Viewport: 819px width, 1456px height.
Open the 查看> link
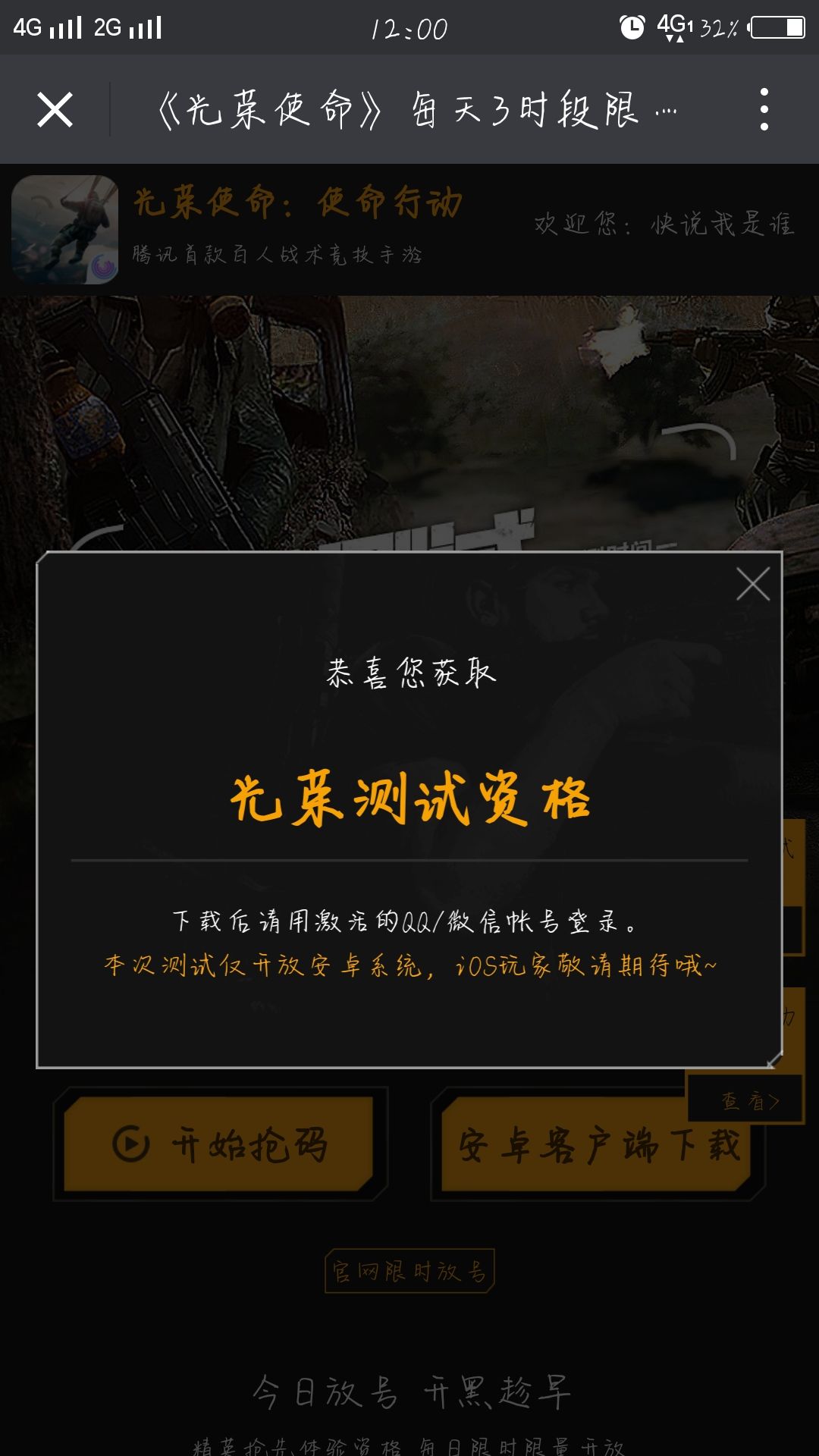(746, 1099)
